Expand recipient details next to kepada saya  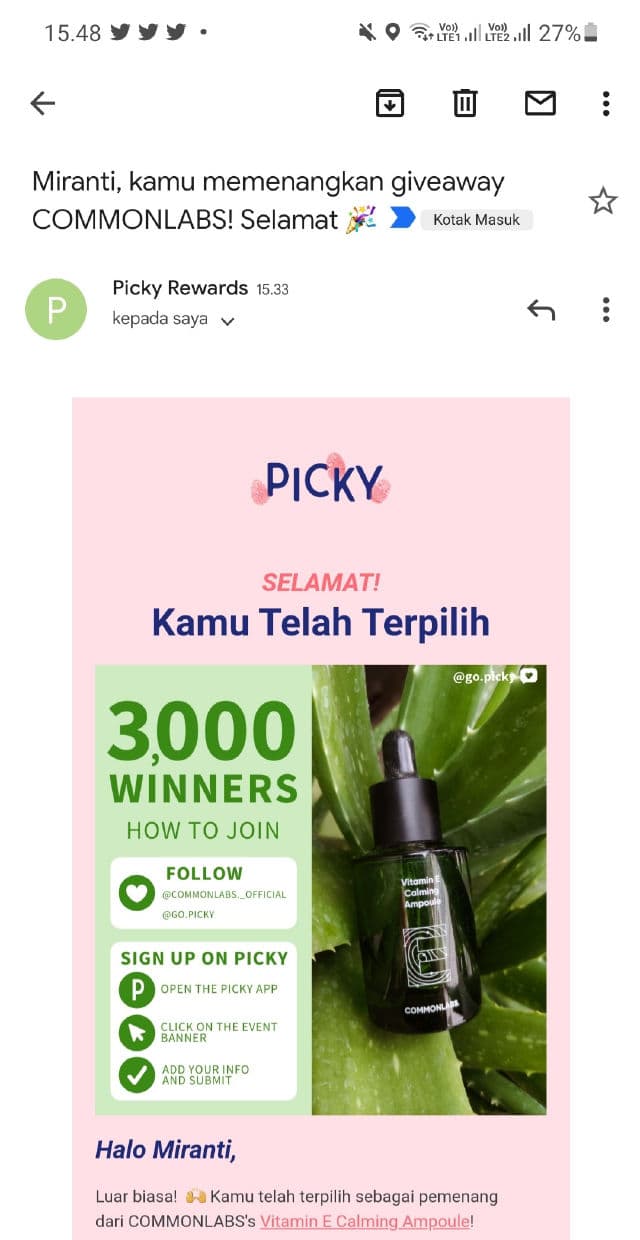(228, 321)
